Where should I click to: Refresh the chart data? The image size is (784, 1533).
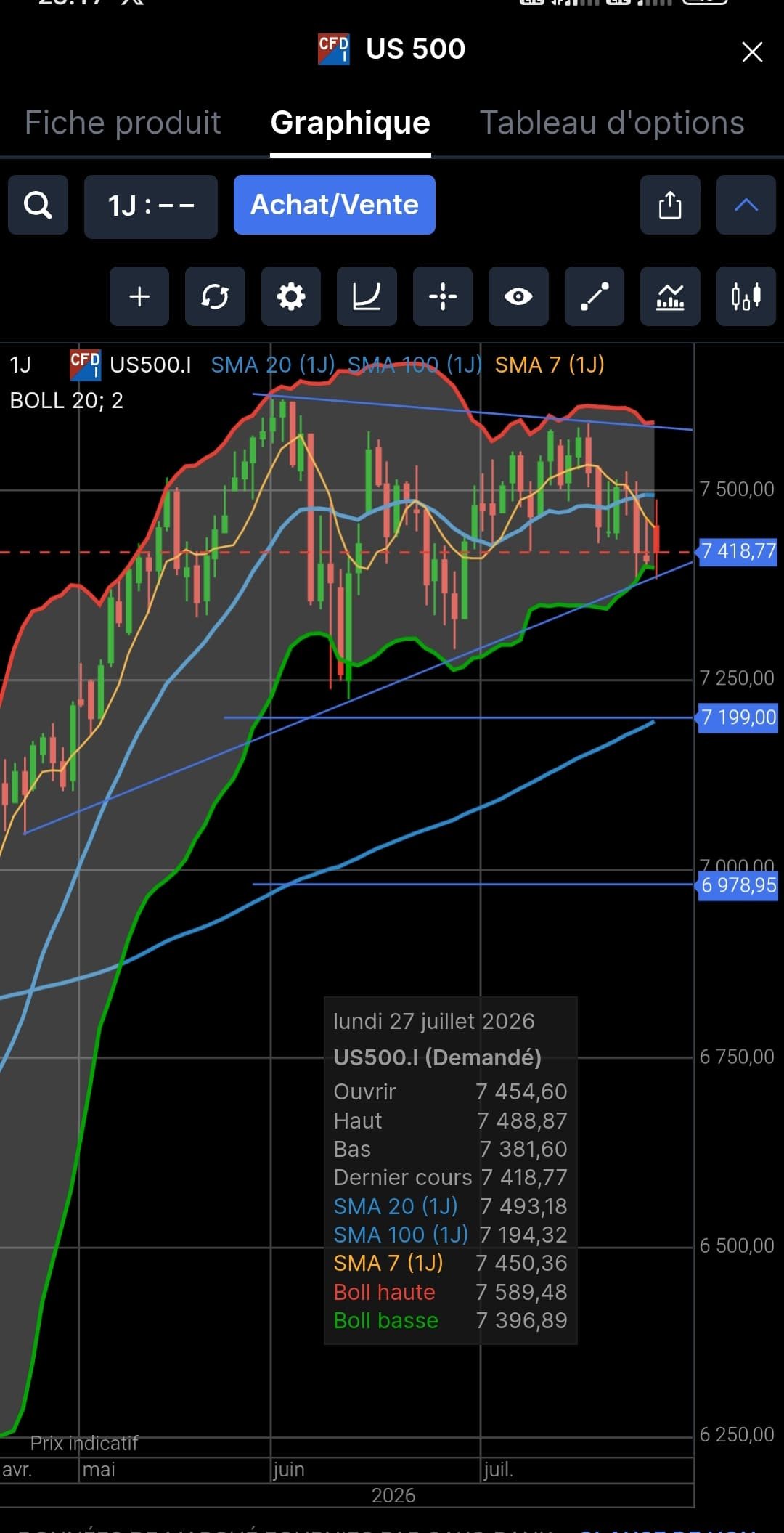tap(215, 296)
